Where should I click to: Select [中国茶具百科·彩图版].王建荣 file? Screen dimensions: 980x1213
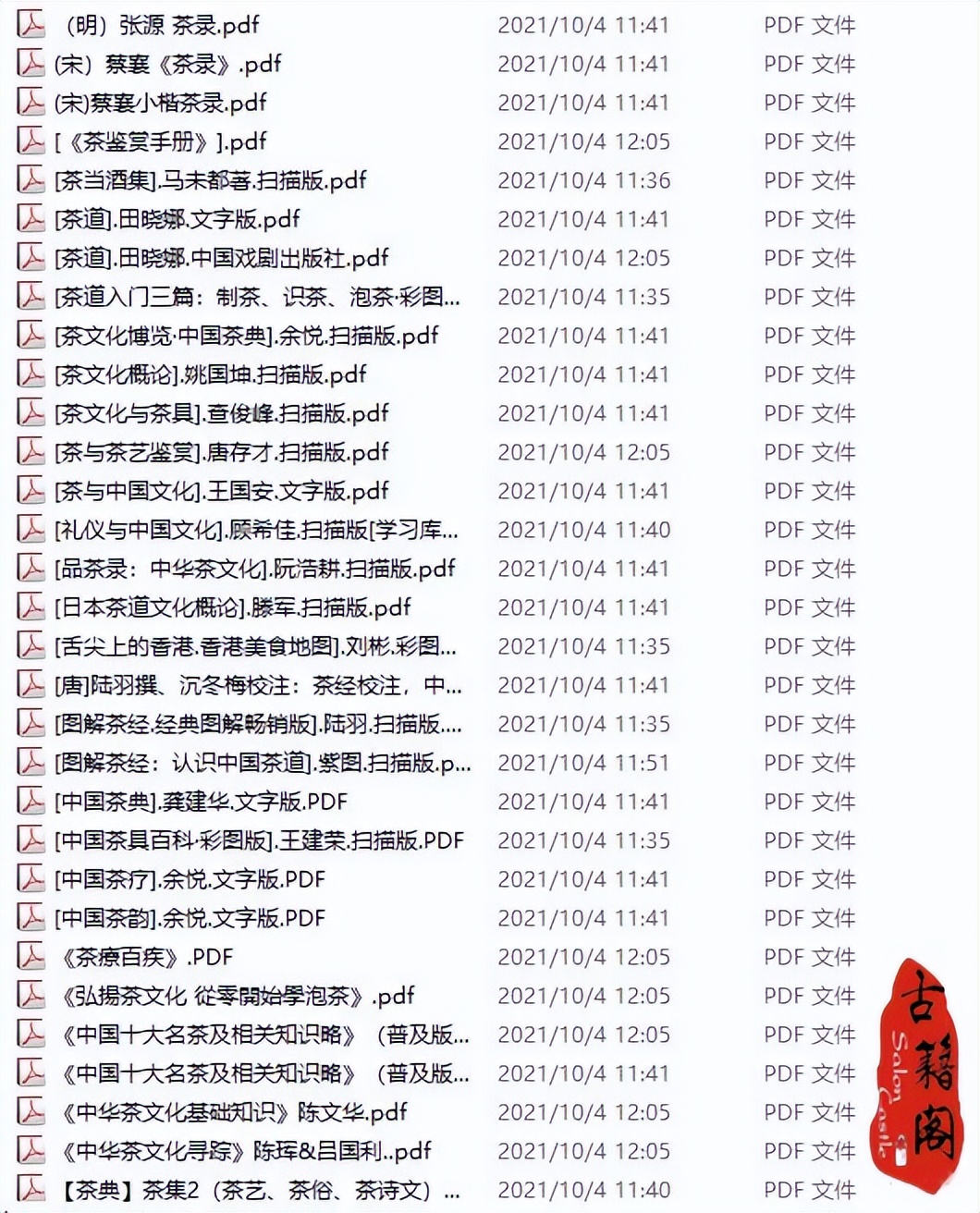(x=259, y=840)
